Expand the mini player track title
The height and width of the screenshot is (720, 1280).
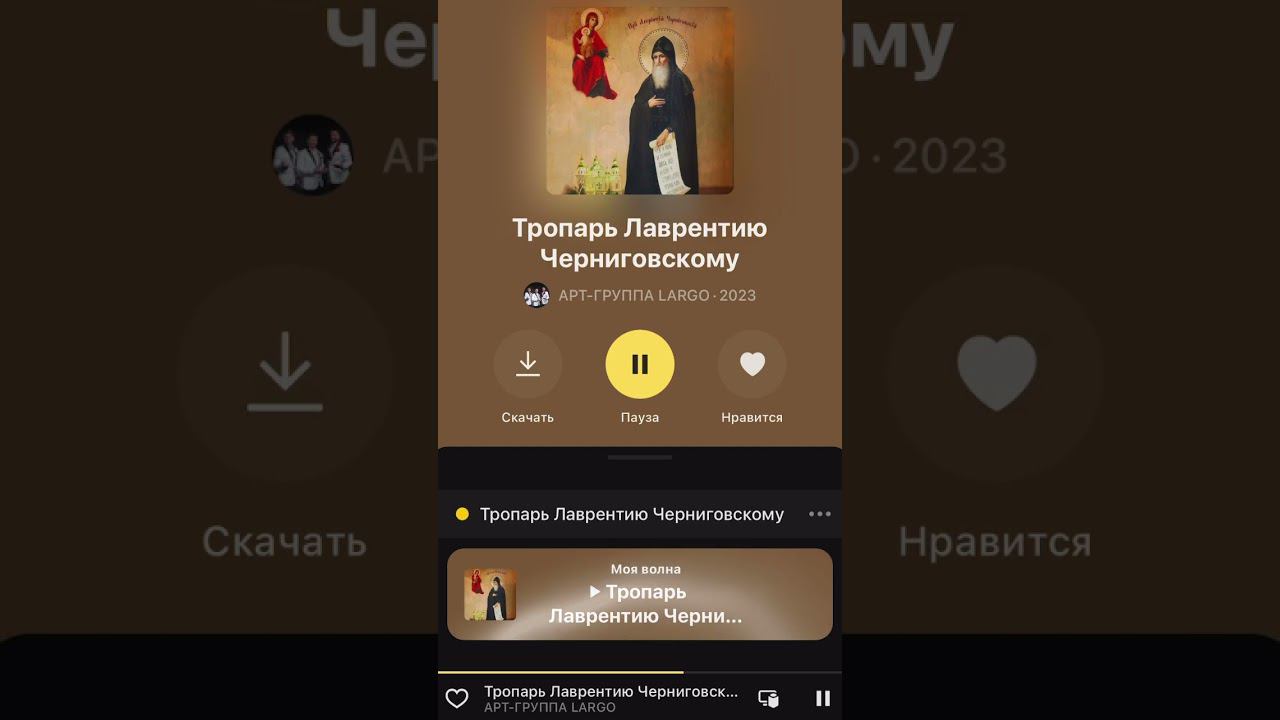(x=610, y=692)
